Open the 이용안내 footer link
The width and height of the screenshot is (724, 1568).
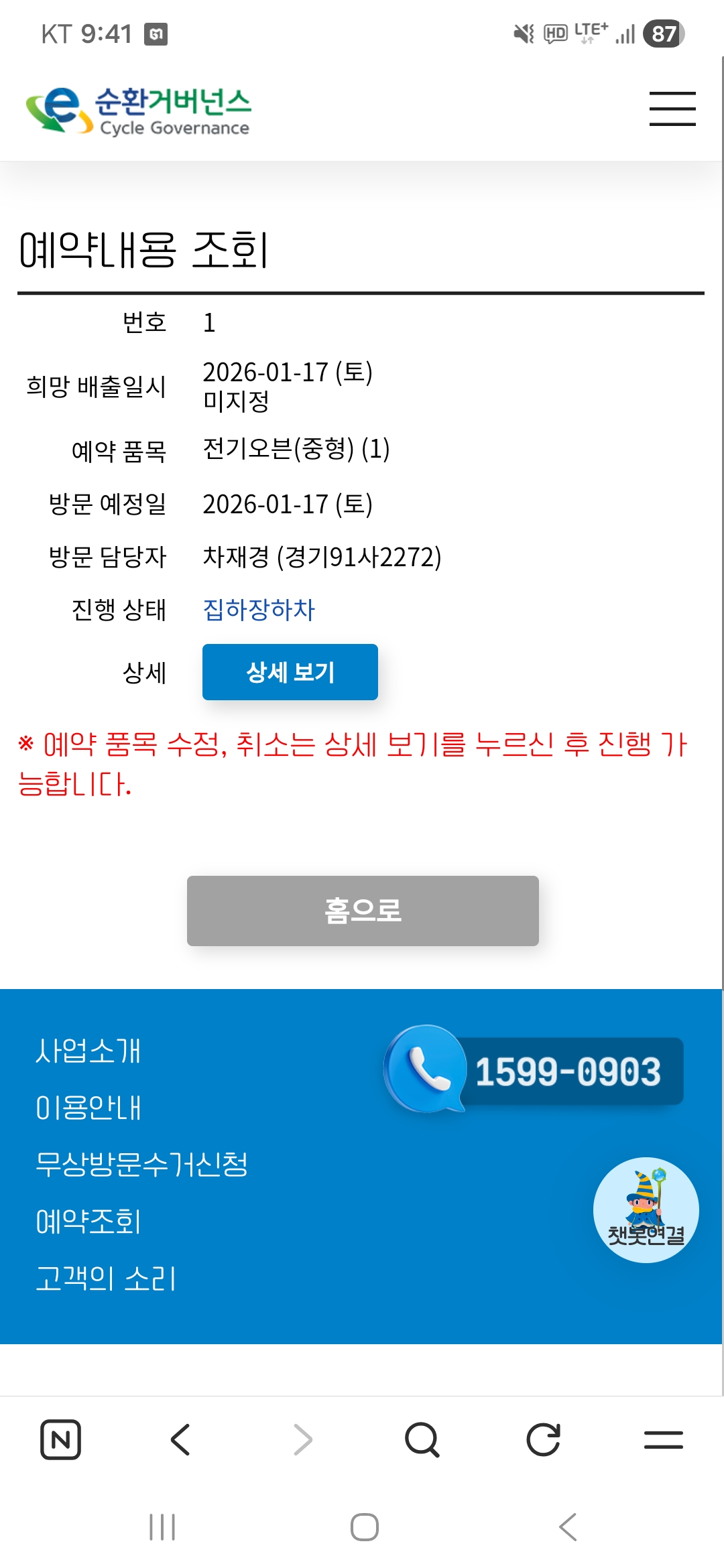88,1108
